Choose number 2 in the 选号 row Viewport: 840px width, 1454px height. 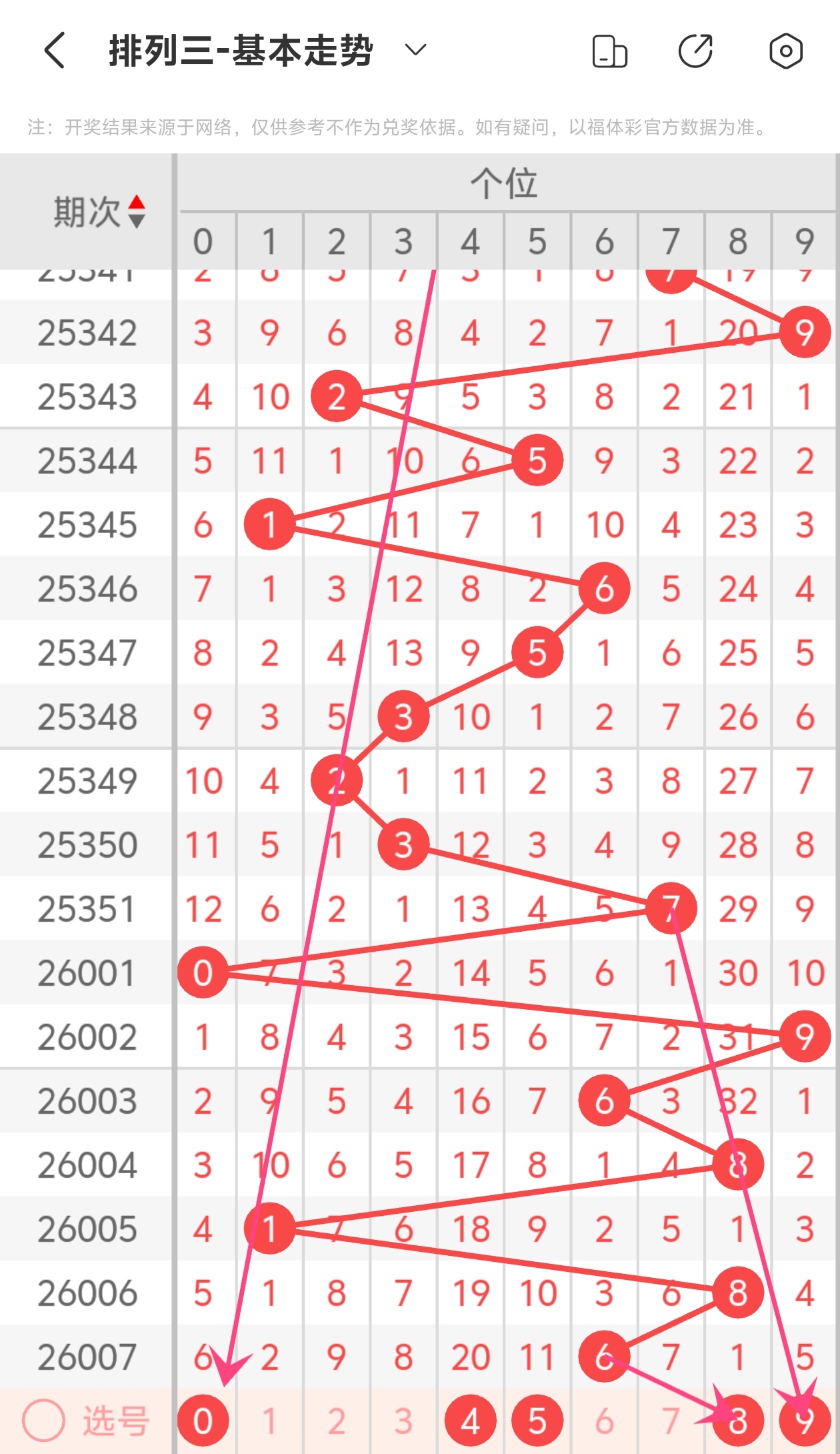pyautogui.click(x=337, y=1421)
